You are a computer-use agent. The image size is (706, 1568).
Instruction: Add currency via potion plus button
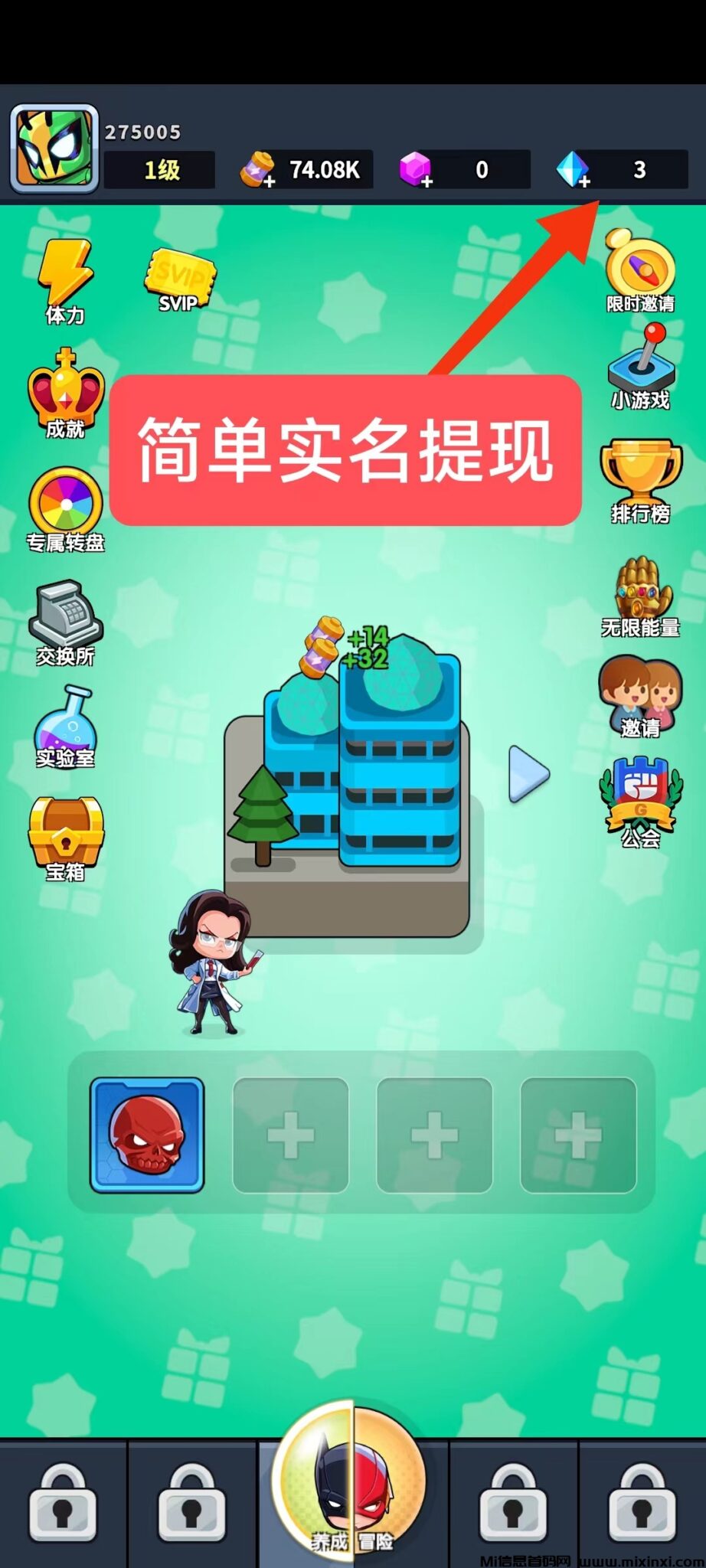click(x=270, y=179)
